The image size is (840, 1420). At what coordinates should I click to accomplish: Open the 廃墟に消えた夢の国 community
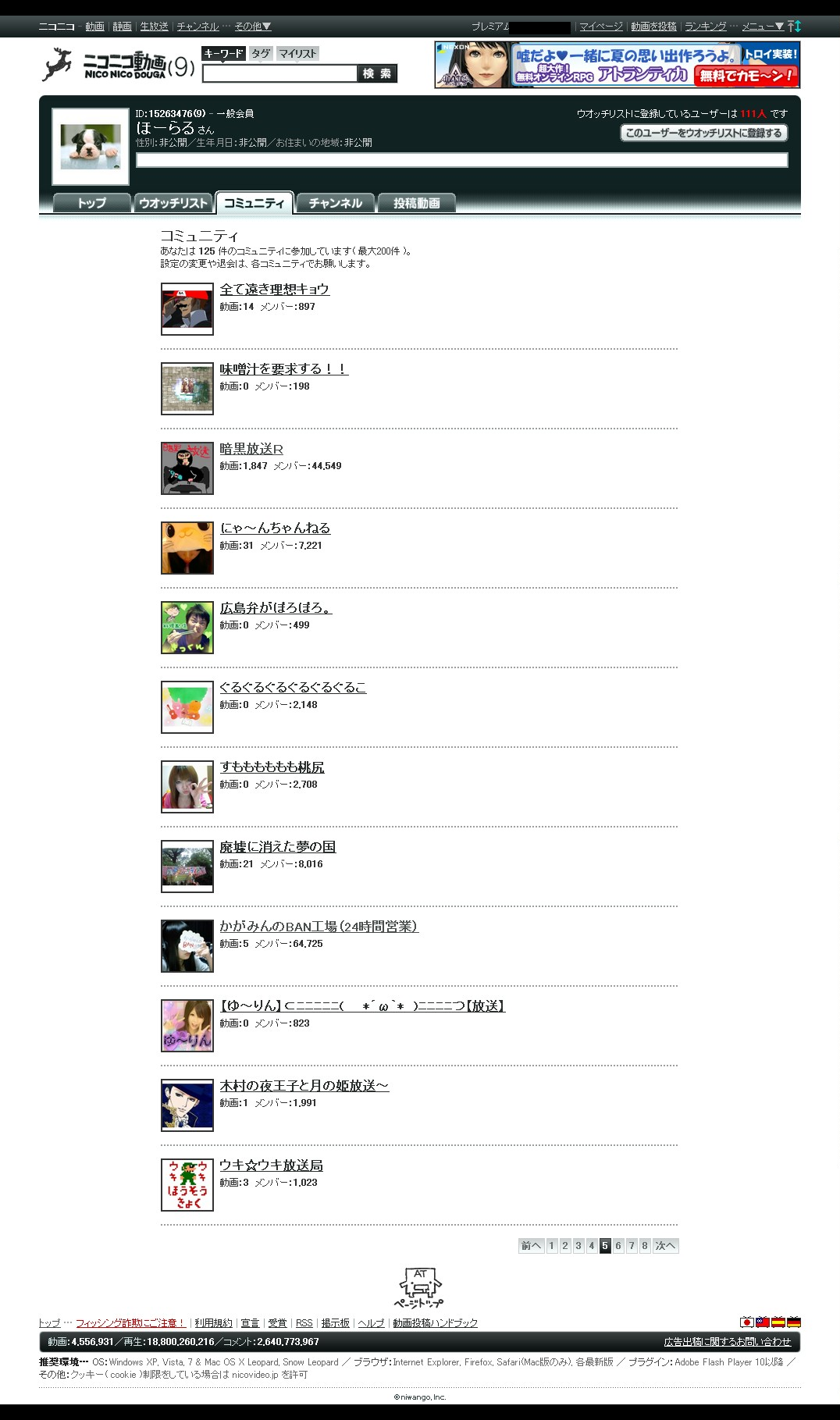(x=278, y=847)
